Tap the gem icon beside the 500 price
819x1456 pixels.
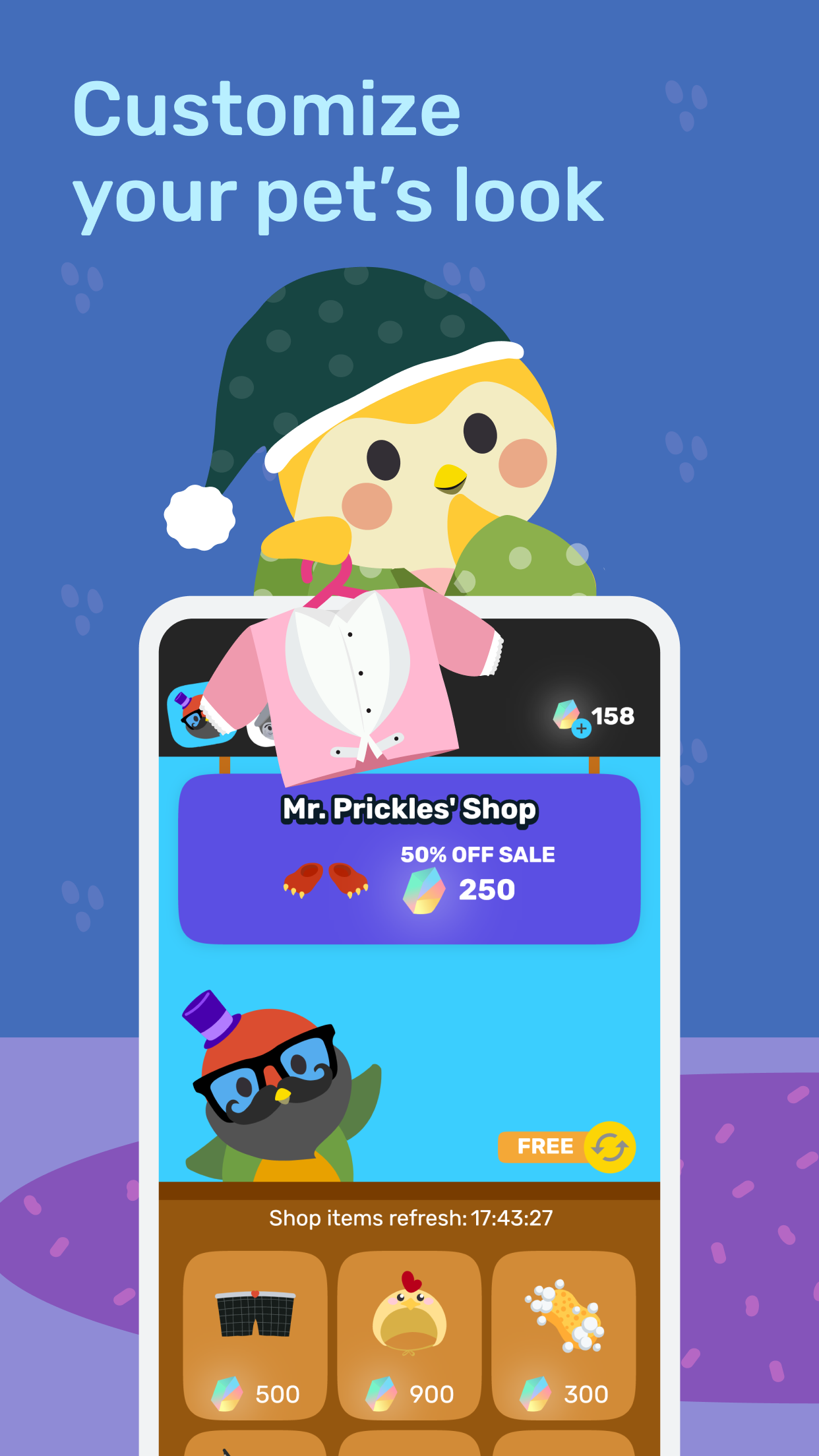click(x=230, y=1393)
